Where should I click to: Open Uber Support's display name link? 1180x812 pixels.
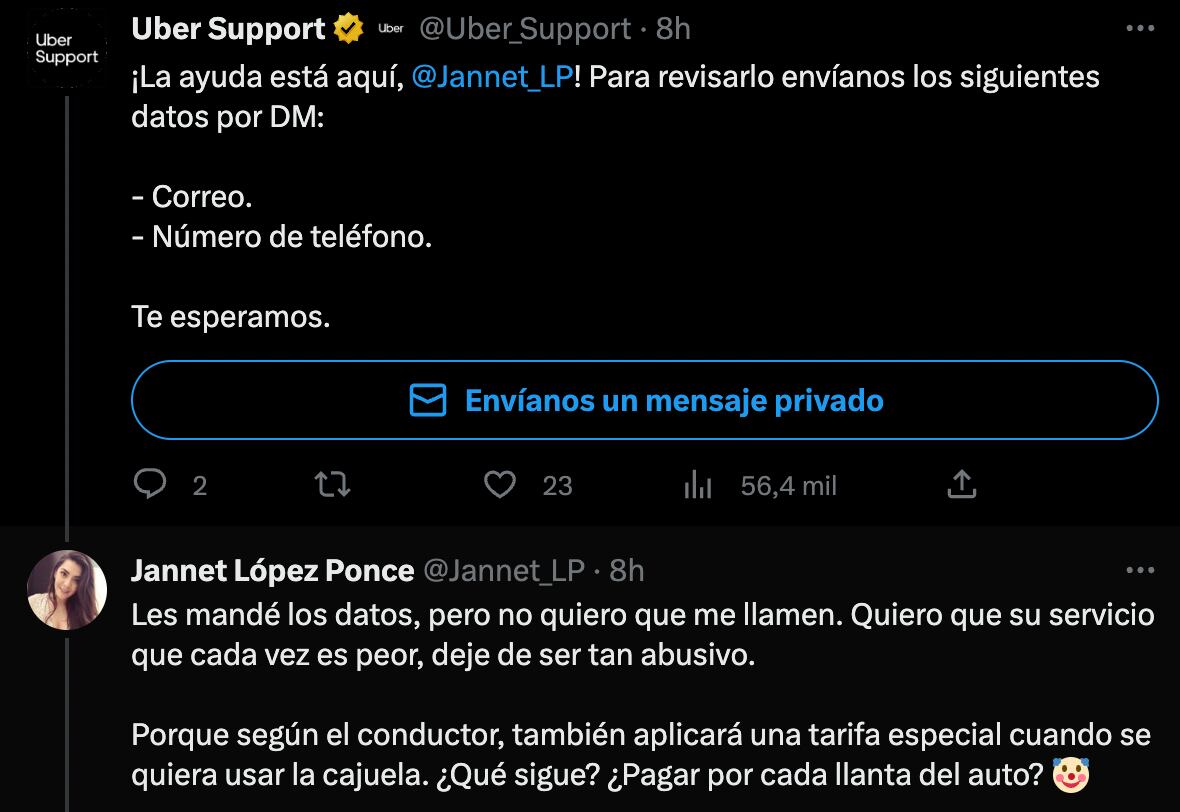(x=228, y=29)
